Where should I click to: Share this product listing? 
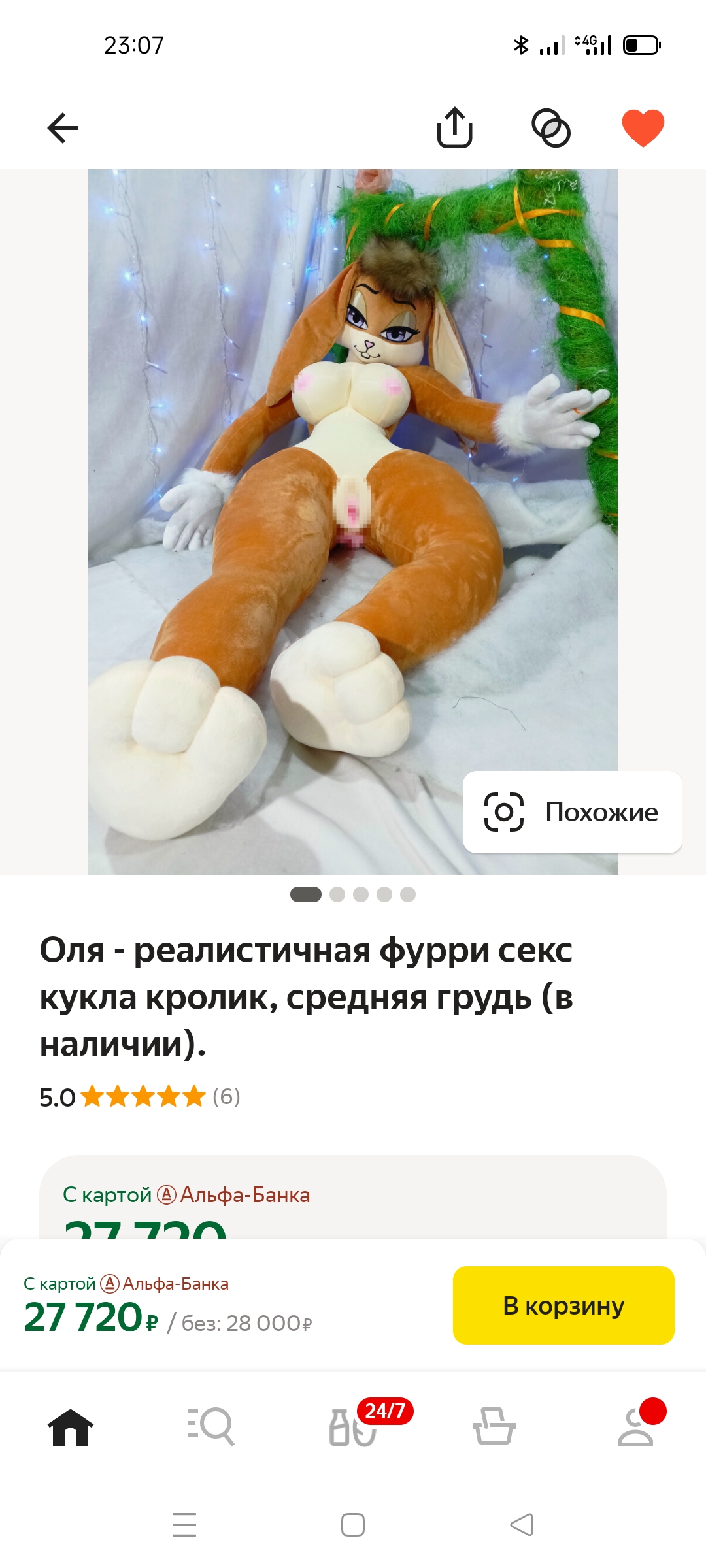coord(454,127)
